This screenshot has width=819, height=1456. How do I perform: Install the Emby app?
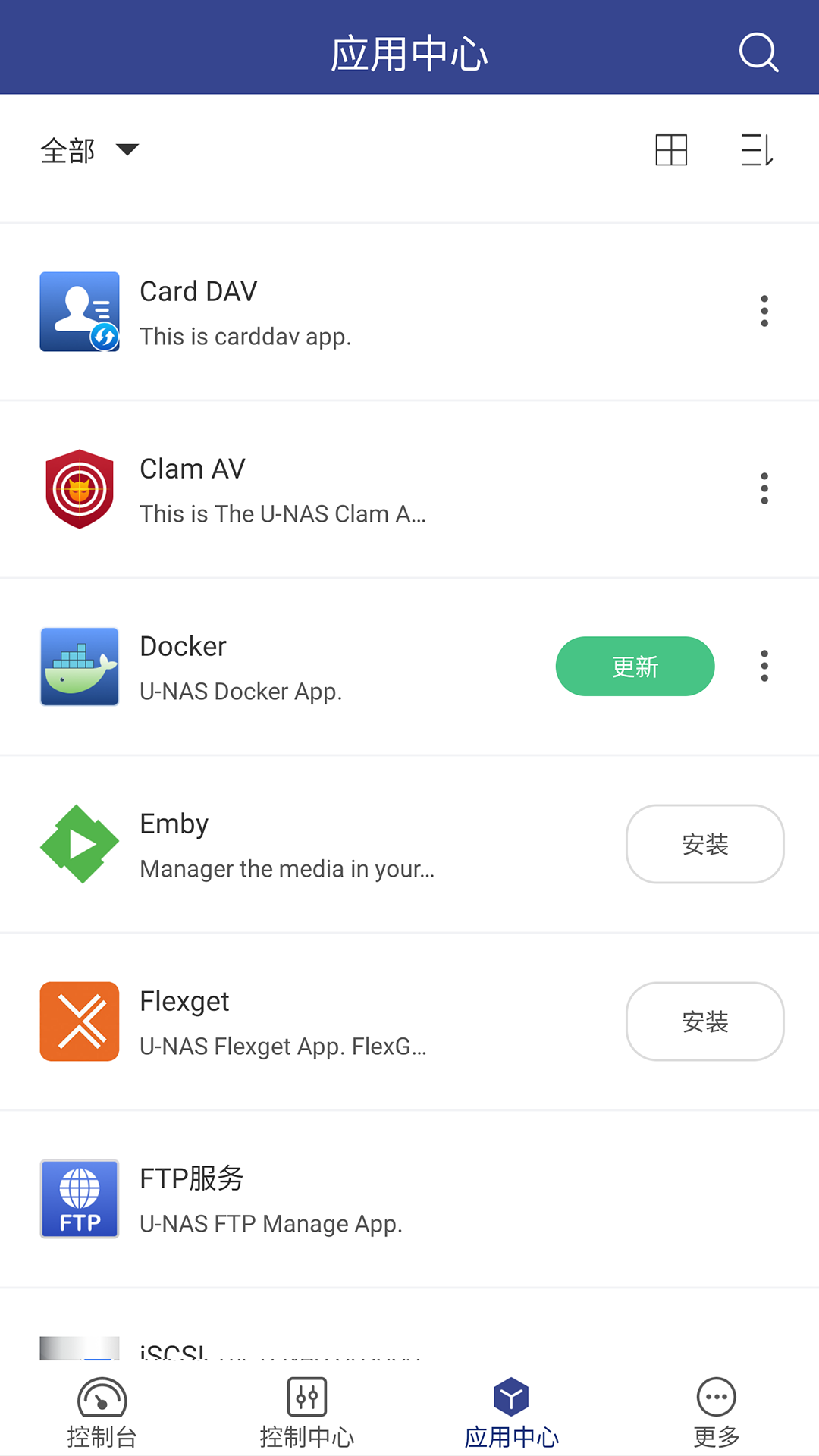pos(704,843)
